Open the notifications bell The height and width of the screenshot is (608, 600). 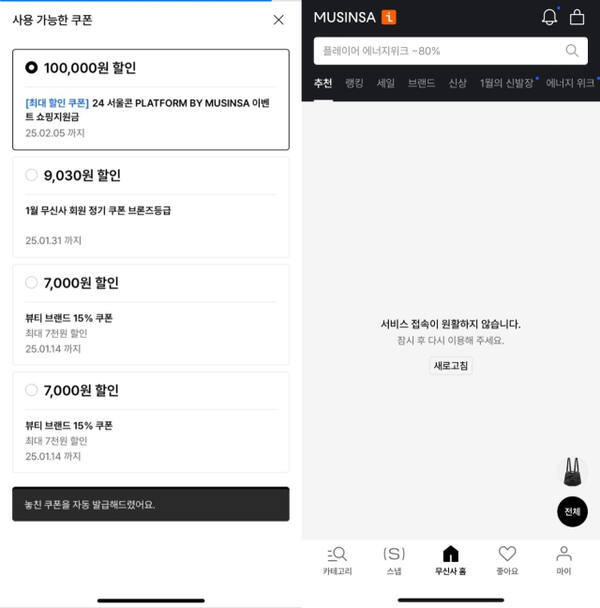549,17
